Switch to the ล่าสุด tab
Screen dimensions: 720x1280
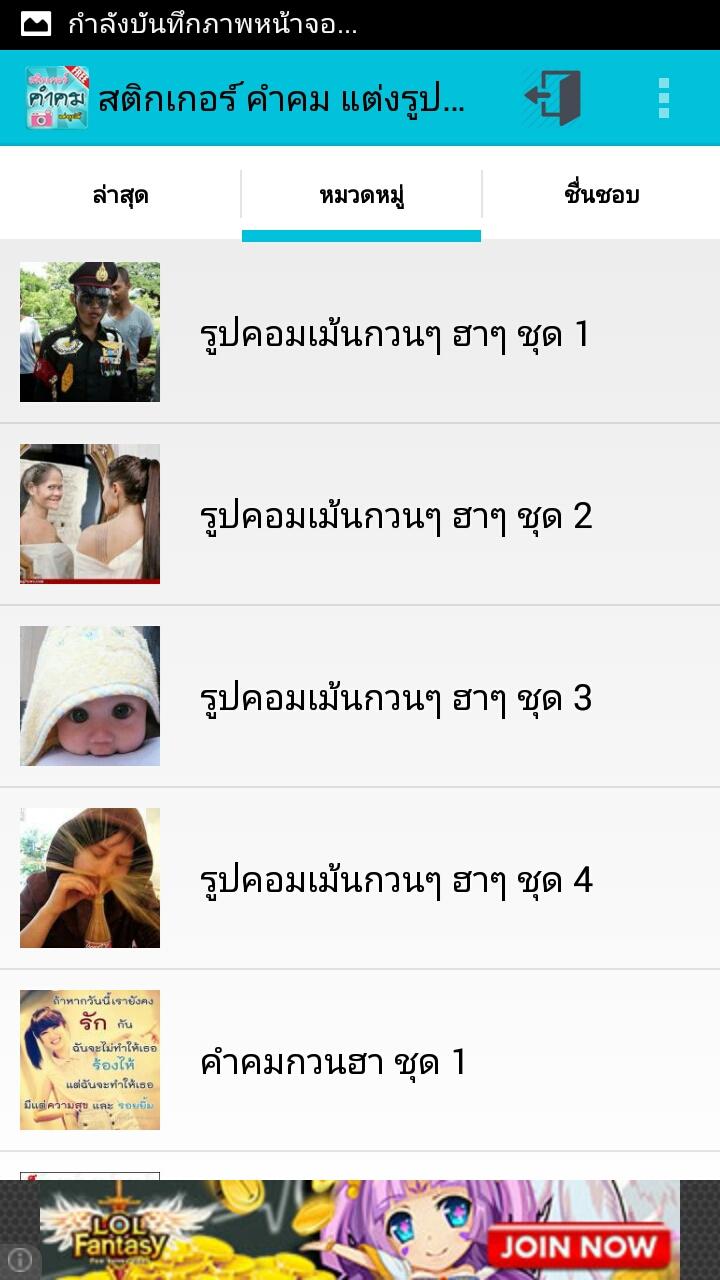click(120, 195)
